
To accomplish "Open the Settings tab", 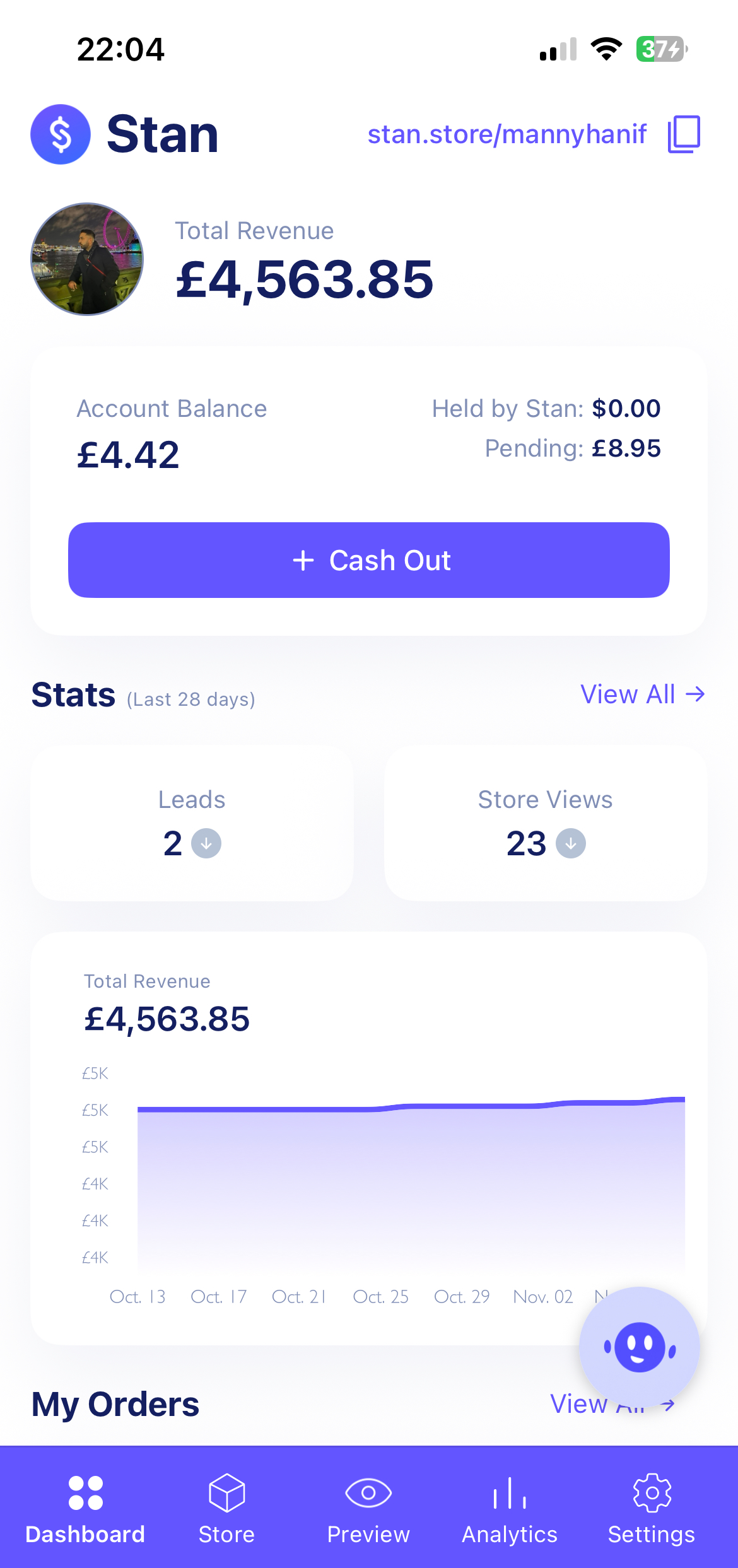I will click(x=651, y=1507).
